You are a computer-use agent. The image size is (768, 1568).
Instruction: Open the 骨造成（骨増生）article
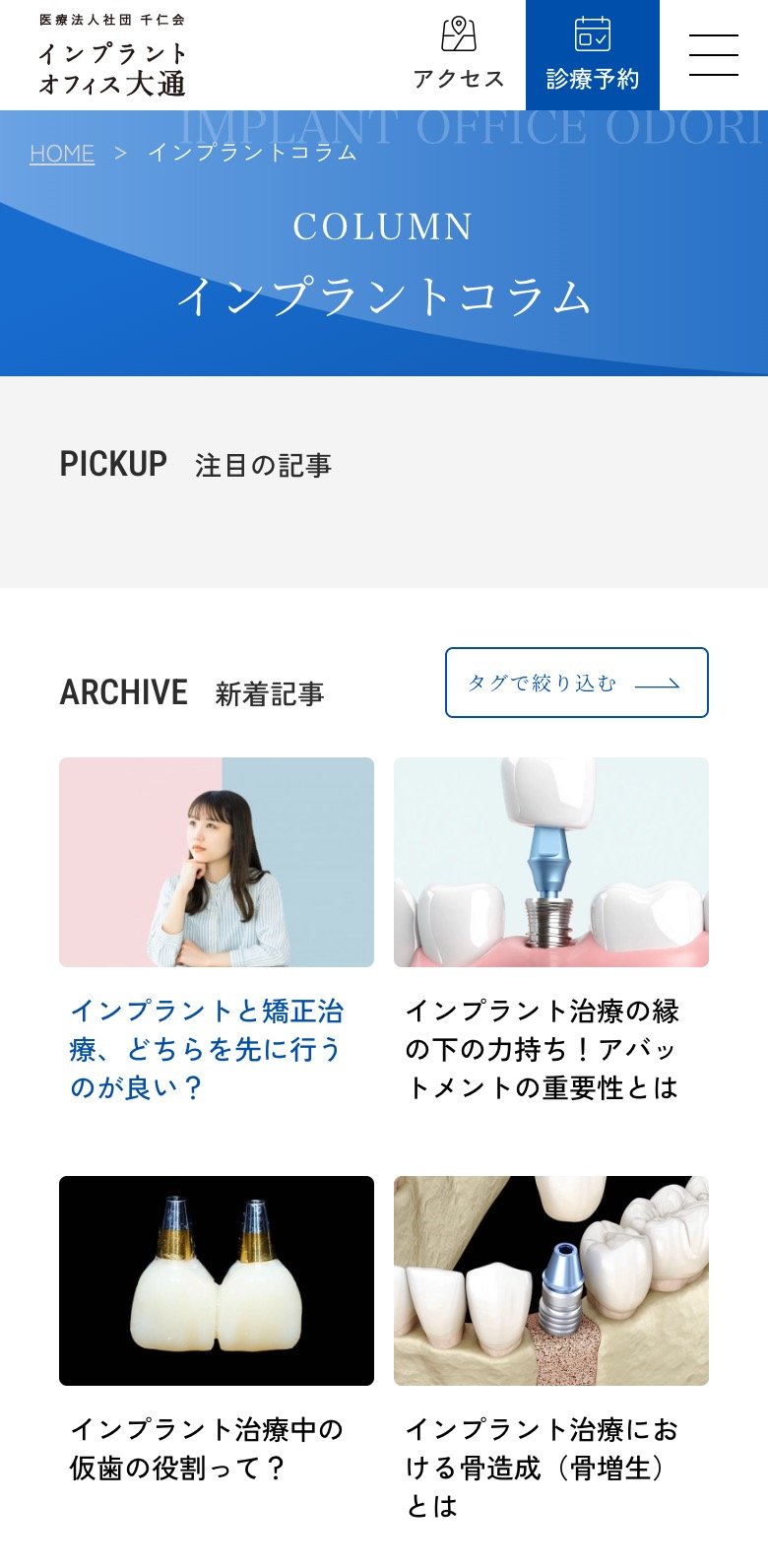(x=551, y=1349)
